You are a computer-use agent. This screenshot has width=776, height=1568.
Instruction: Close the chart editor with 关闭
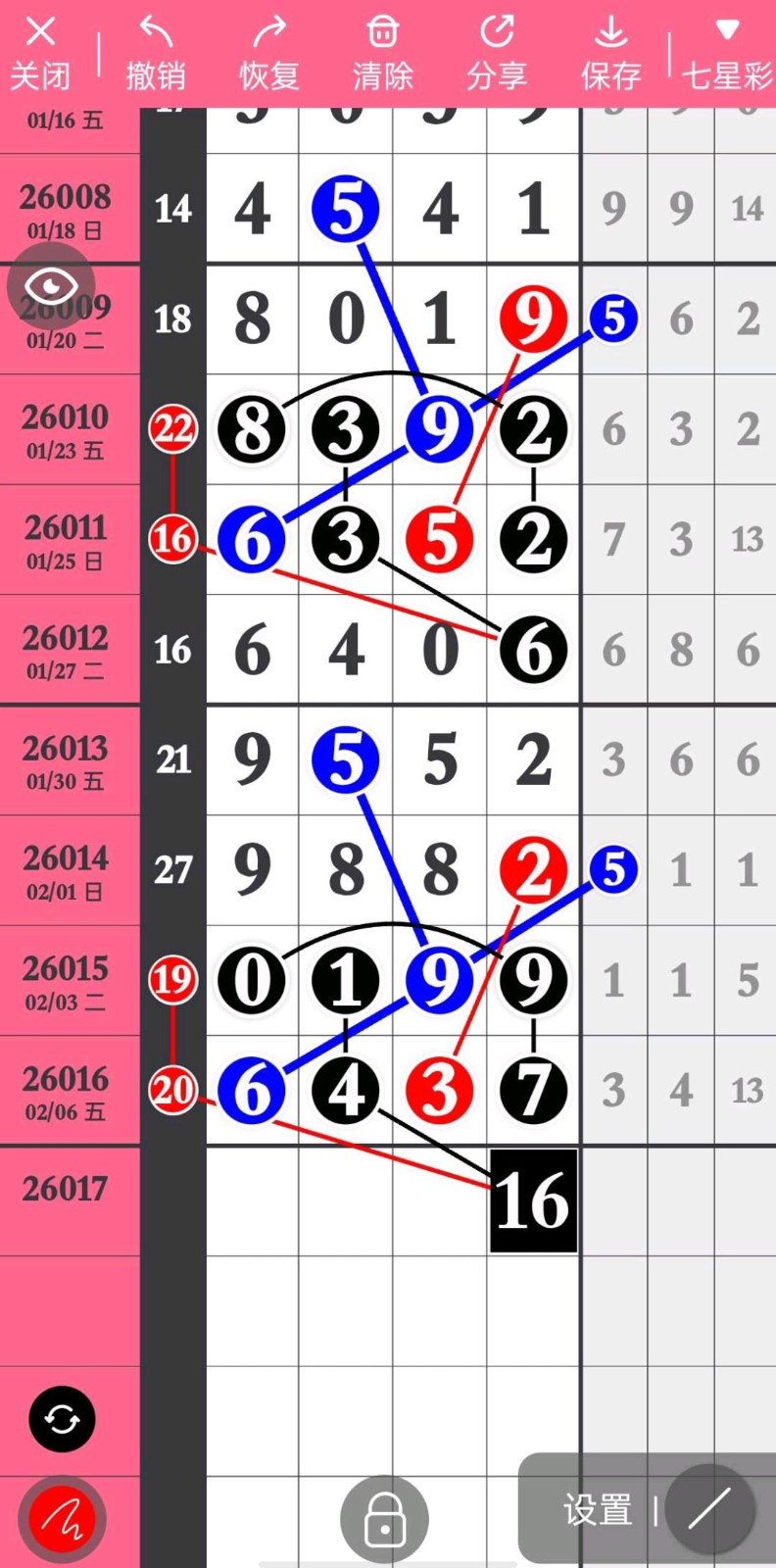[x=40, y=53]
